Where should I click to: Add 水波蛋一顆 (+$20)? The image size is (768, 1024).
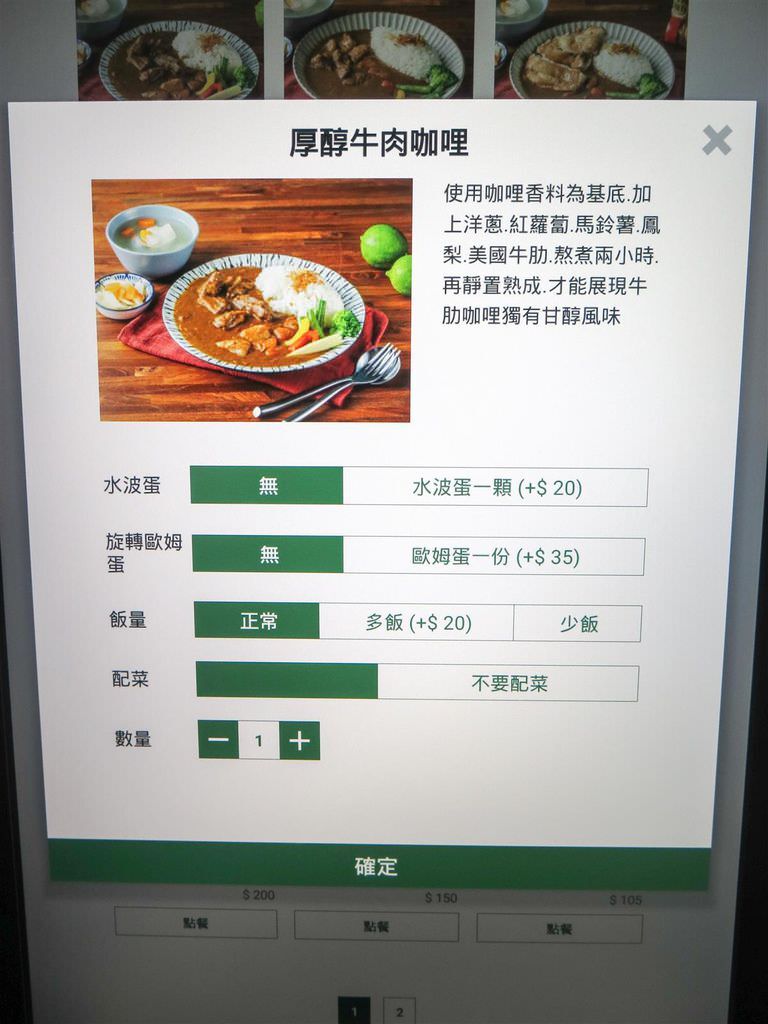[x=496, y=487]
